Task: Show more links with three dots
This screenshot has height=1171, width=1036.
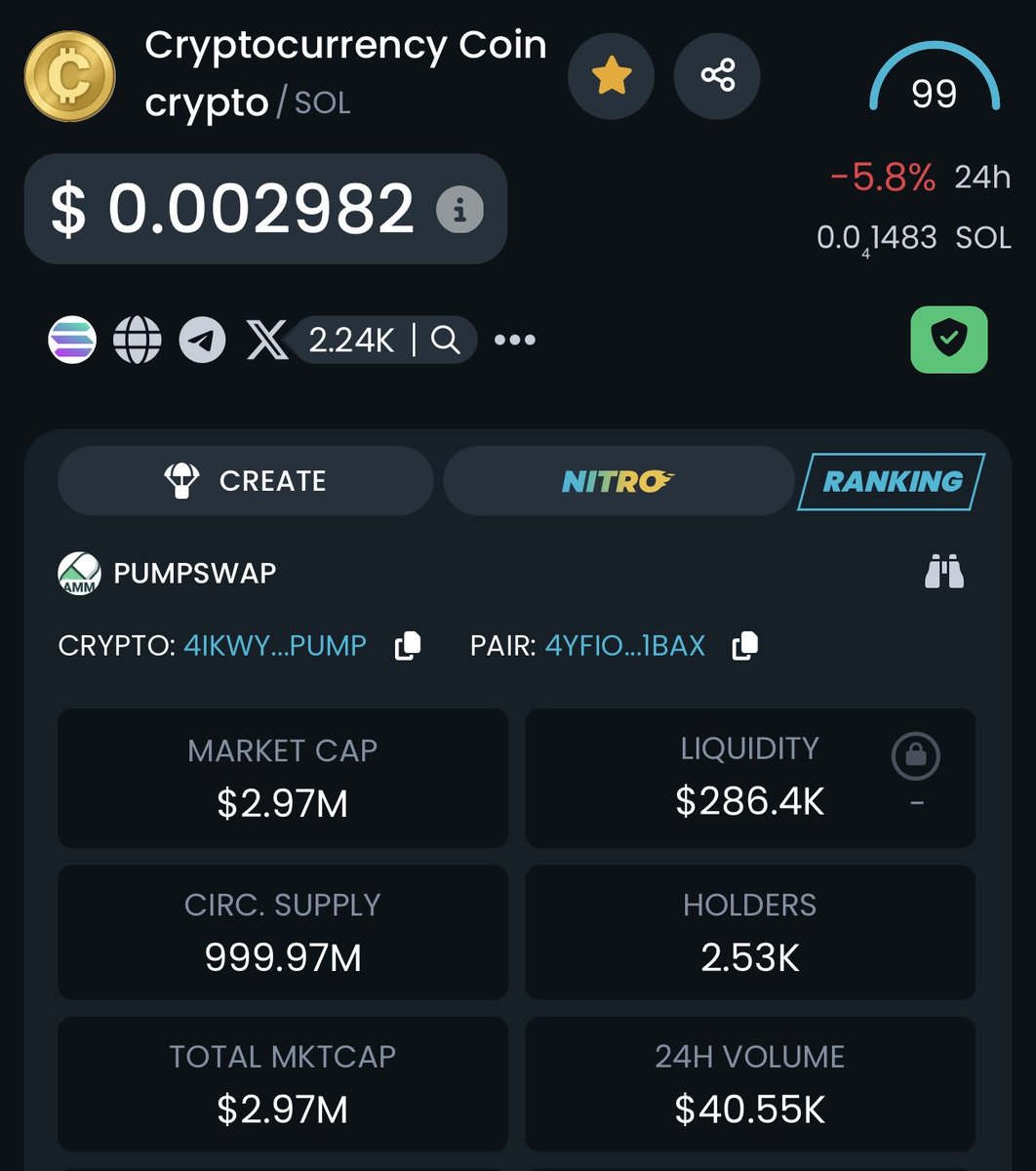Action: (x=514, y=341)
